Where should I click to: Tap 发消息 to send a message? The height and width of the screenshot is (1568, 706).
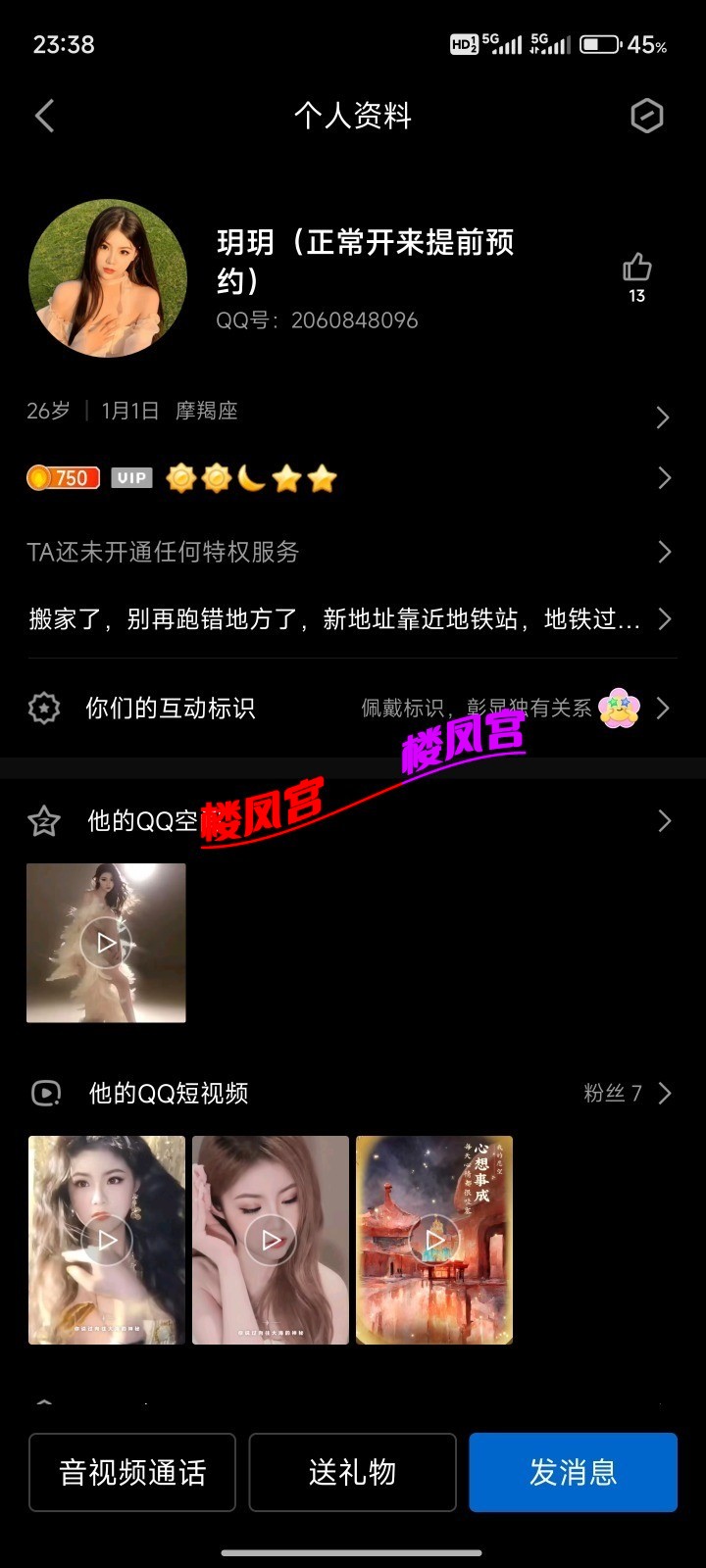(573, 1472)
